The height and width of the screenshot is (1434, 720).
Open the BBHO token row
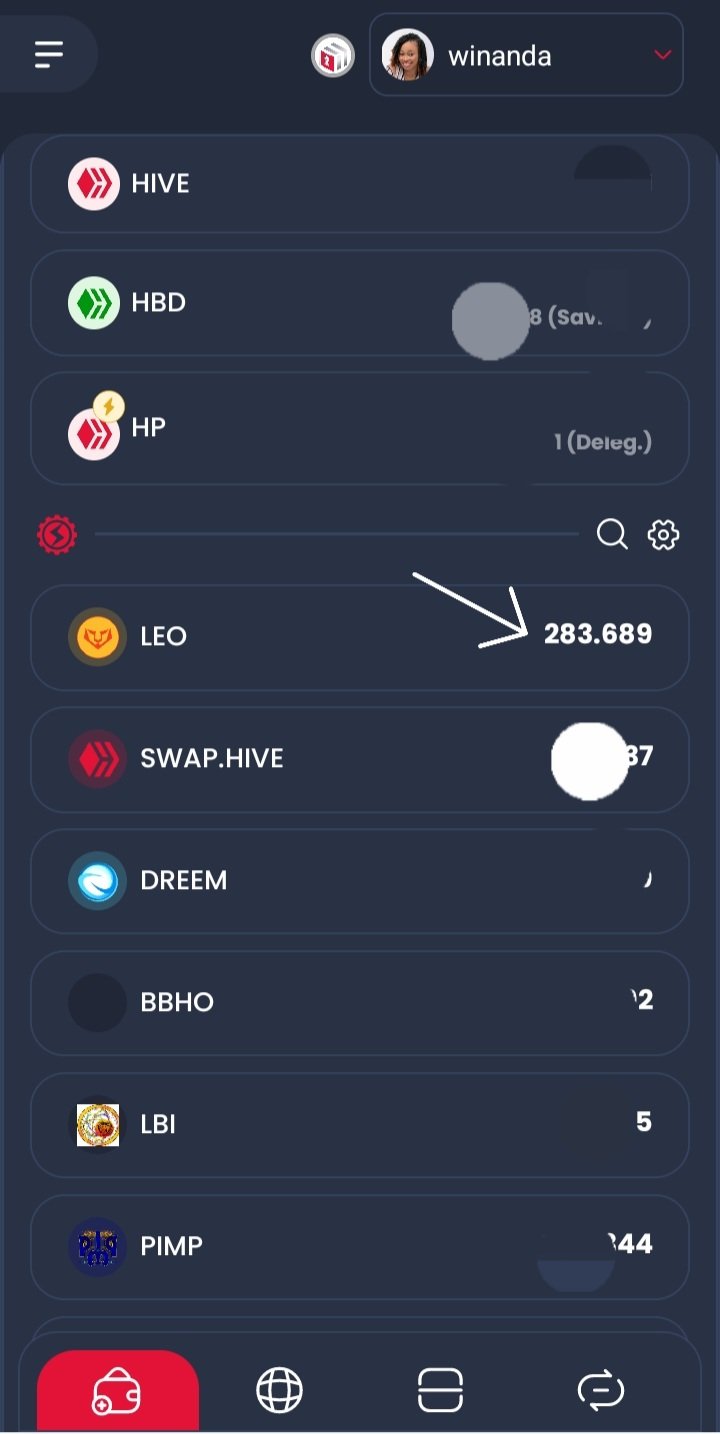(360, 1003)
